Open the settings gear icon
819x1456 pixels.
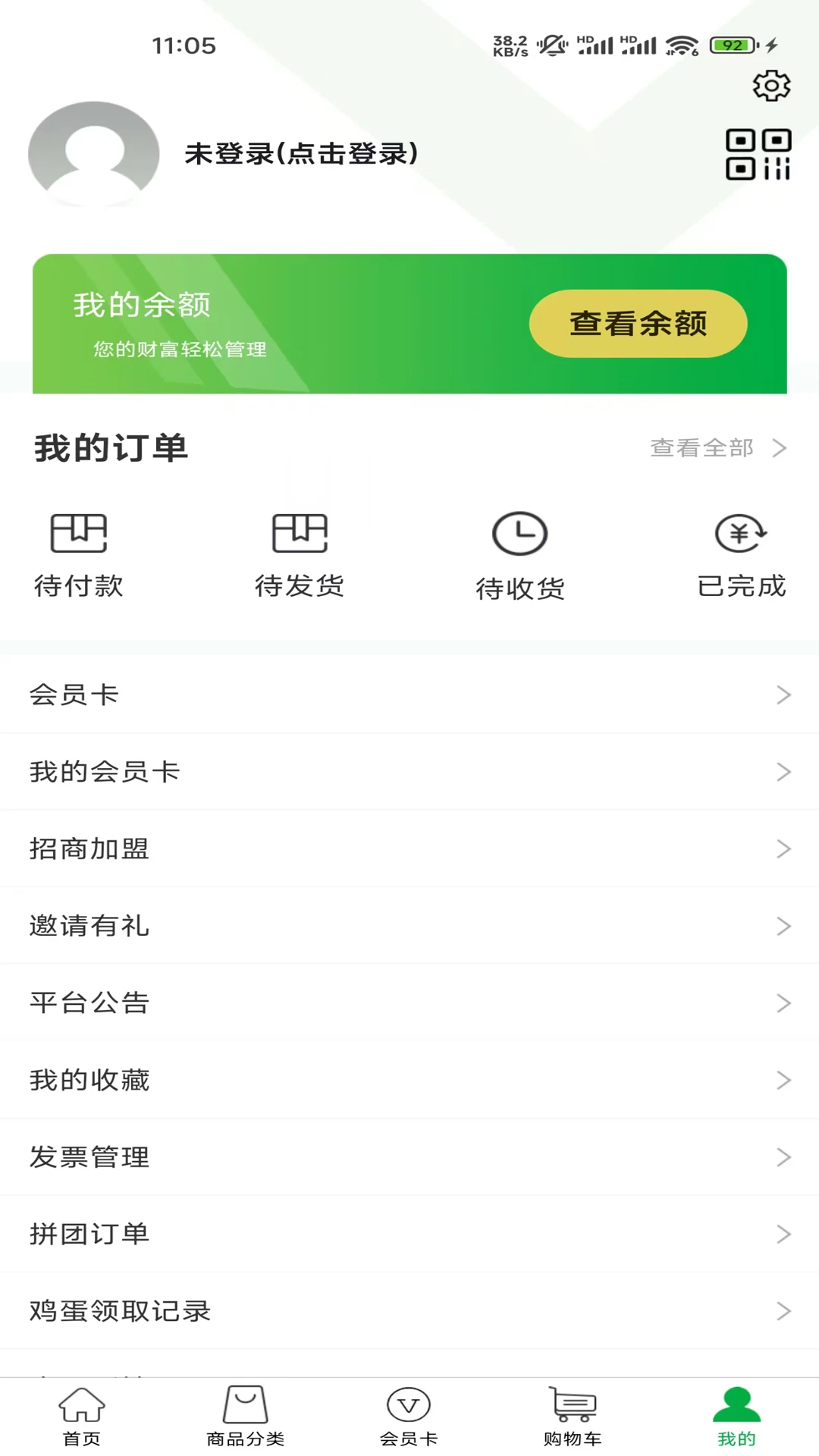click(772, 86)
